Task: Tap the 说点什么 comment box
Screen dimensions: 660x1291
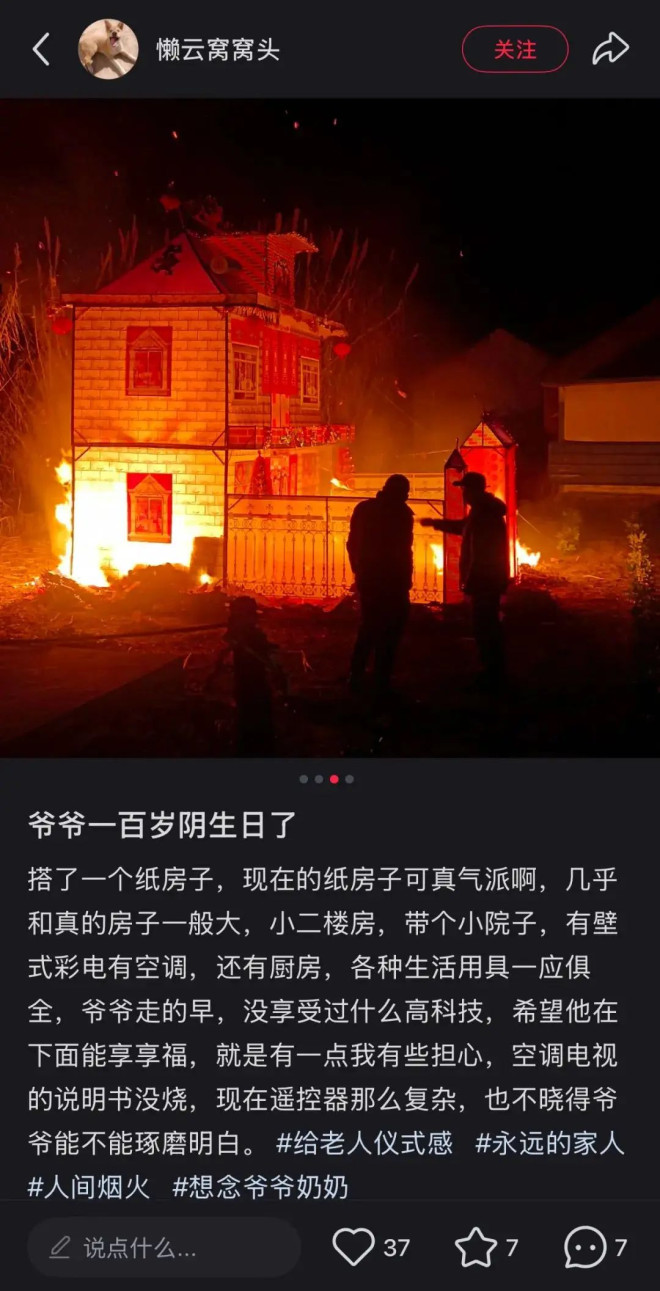Action: coord(164,1247)
